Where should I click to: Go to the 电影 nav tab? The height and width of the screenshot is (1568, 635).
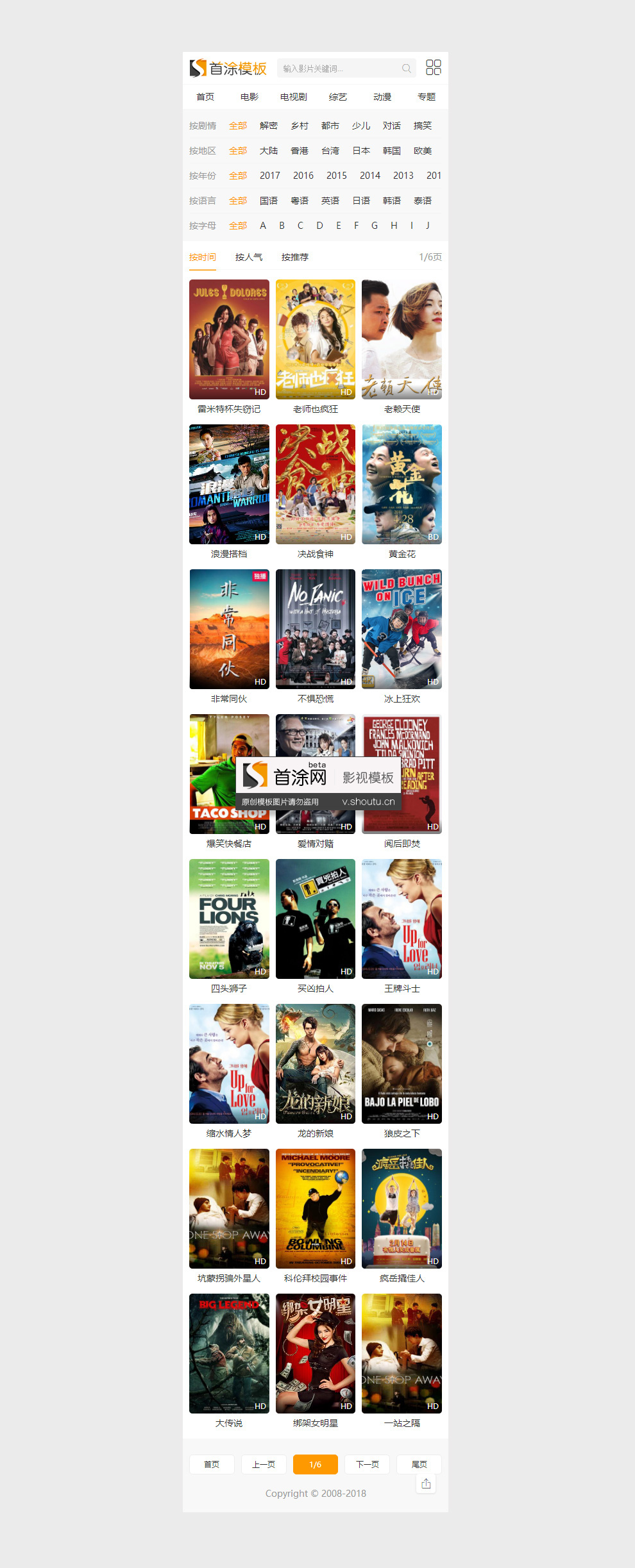(x=250, y=97)
